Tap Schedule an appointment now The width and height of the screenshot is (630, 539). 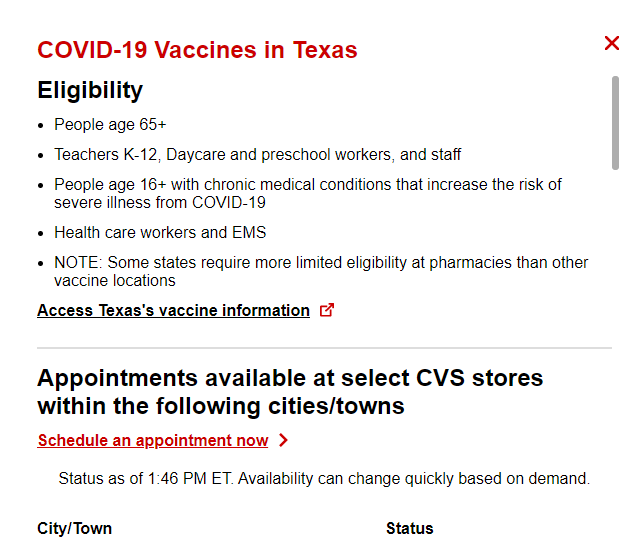tap(153, 440)
